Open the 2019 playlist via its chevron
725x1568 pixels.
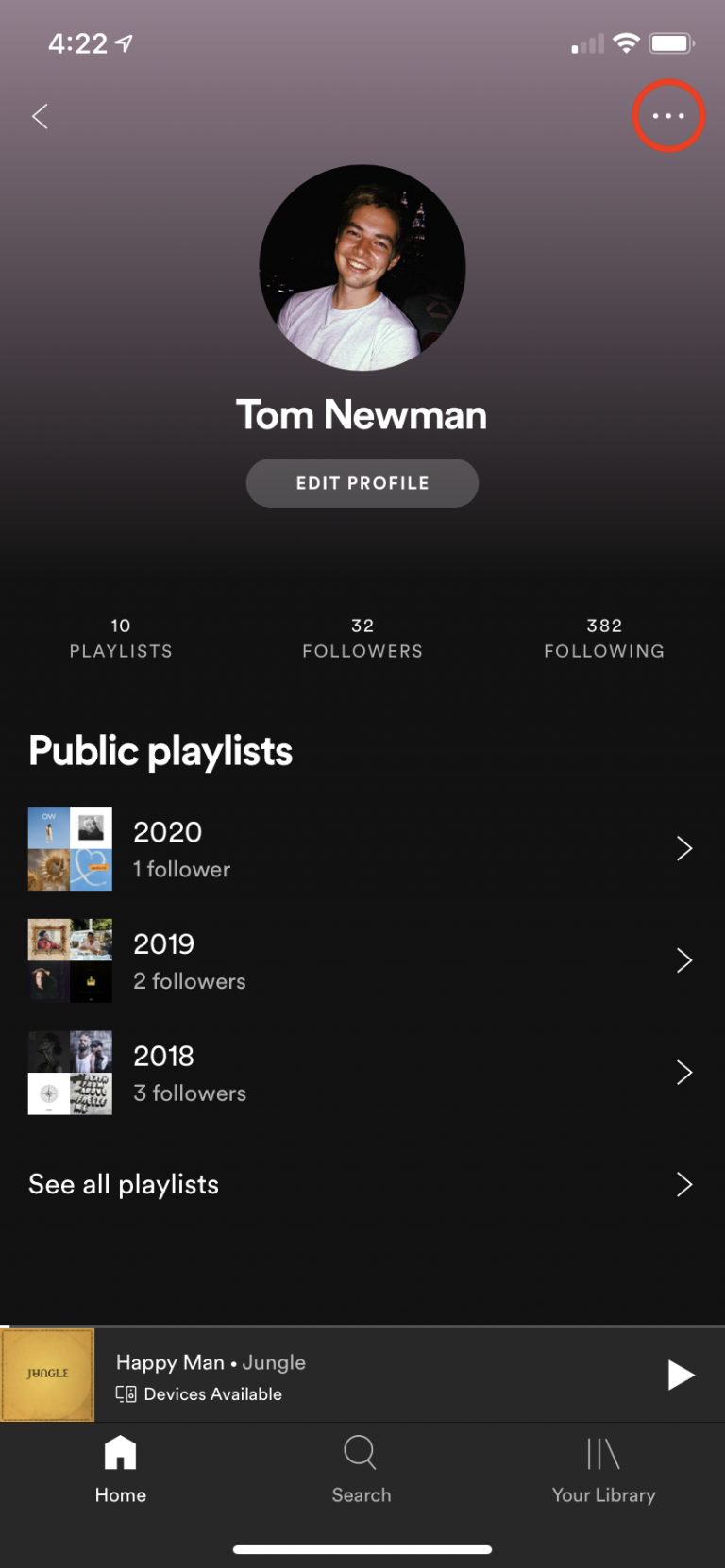point(684,959)
